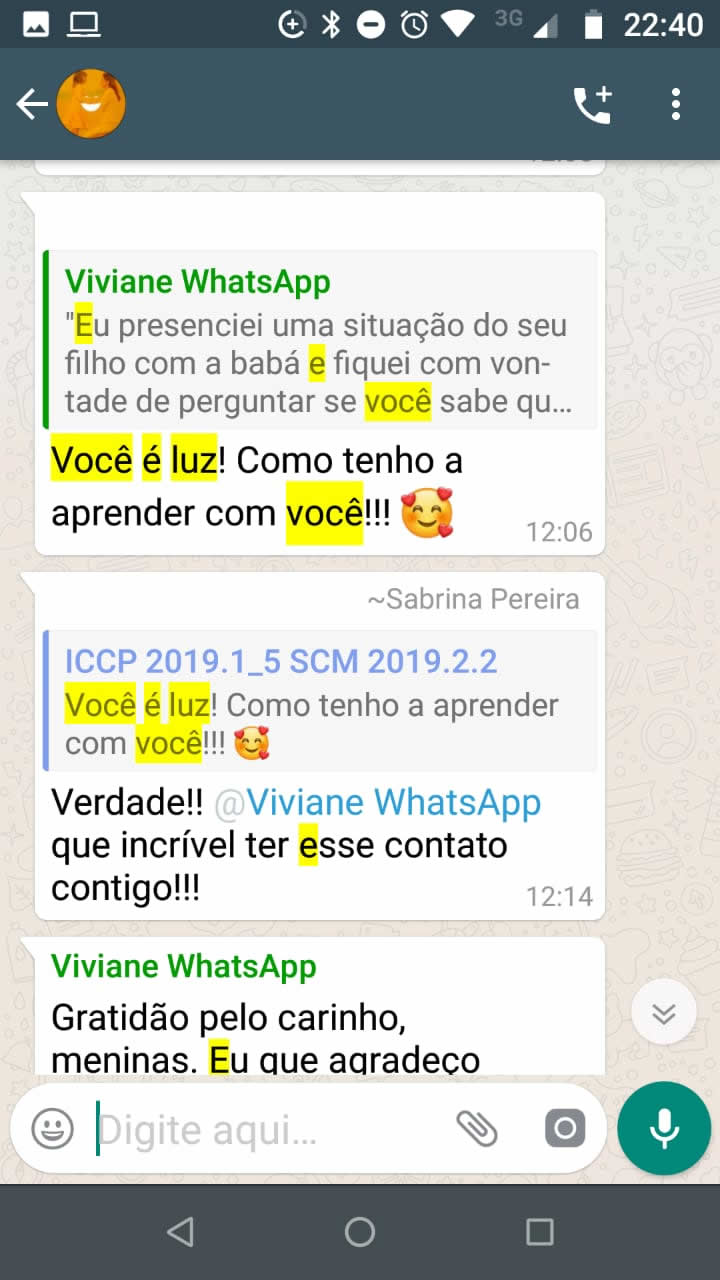Open the emoji picker
720x1280 pixels.
52,1129
